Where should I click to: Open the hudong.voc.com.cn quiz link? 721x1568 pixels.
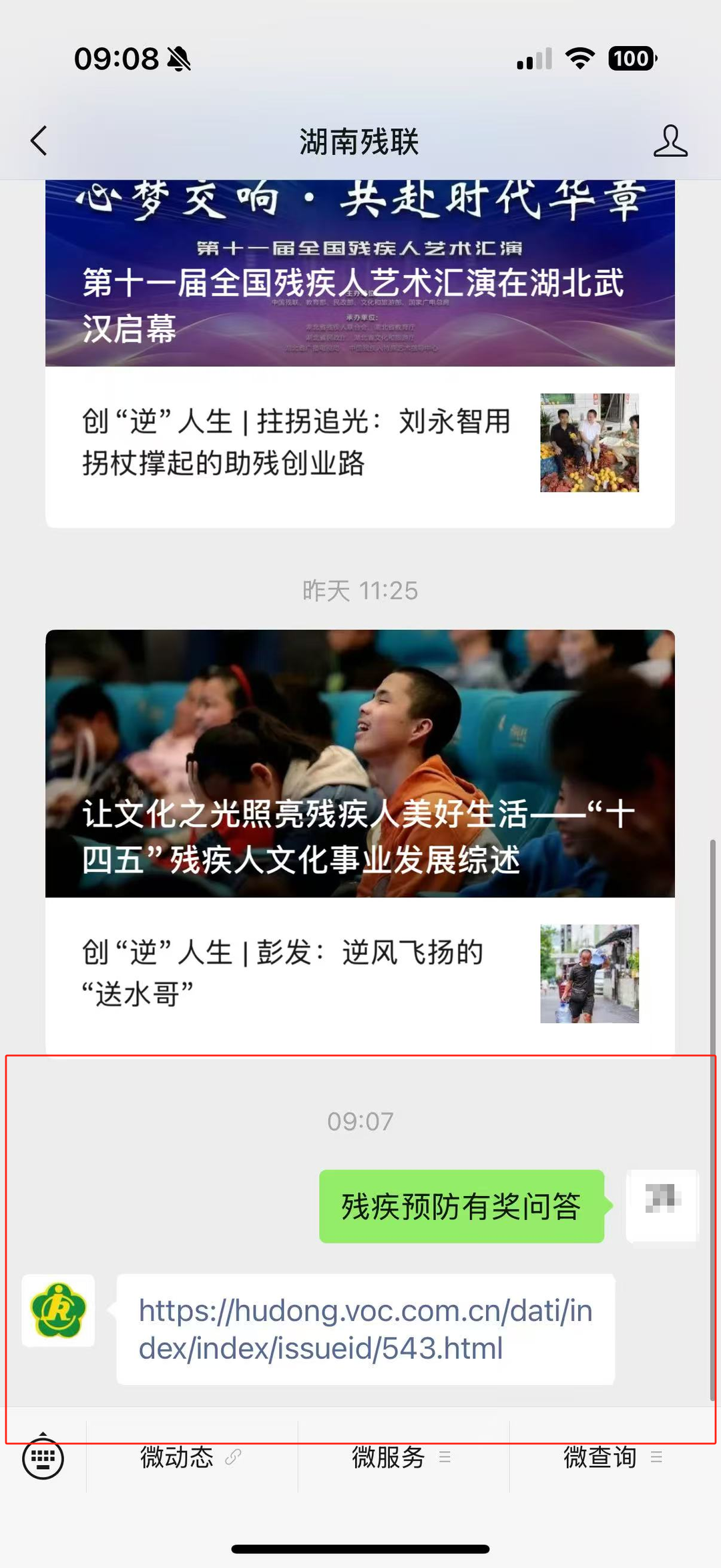365,1330
